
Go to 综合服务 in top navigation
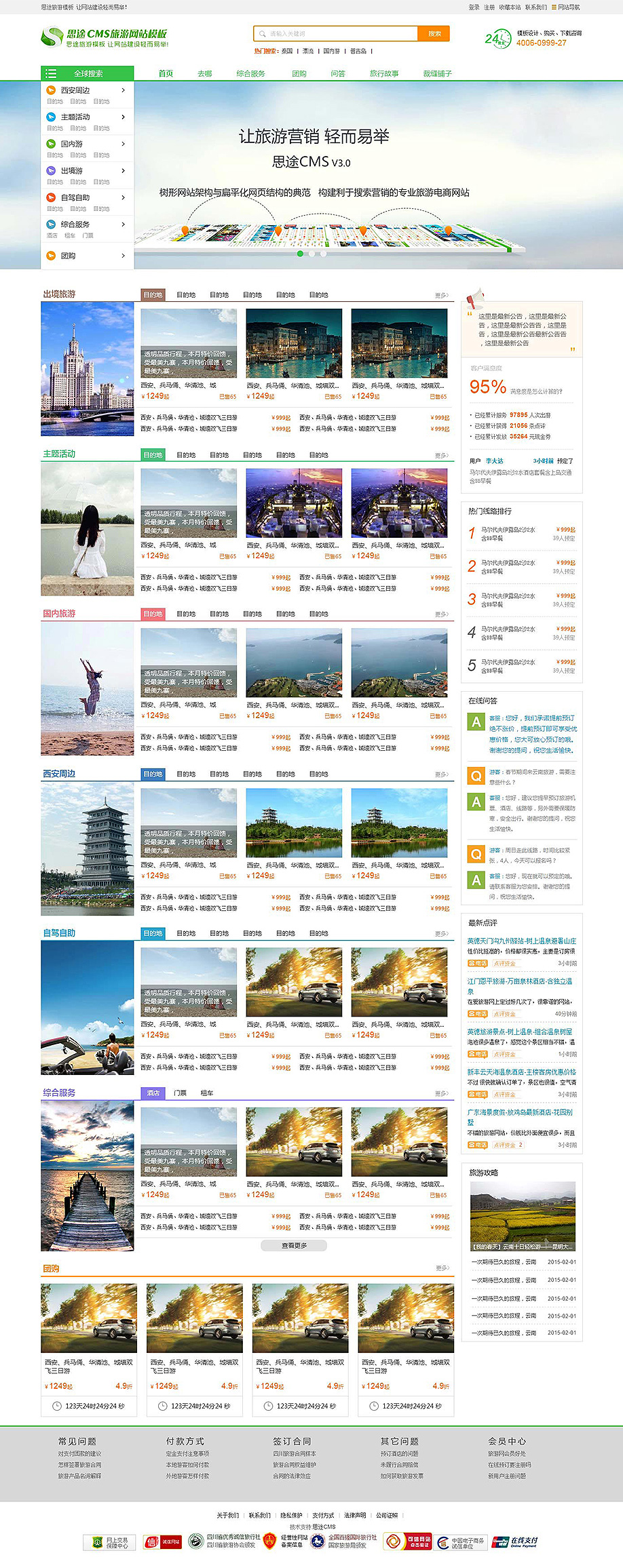coord(250,74)
